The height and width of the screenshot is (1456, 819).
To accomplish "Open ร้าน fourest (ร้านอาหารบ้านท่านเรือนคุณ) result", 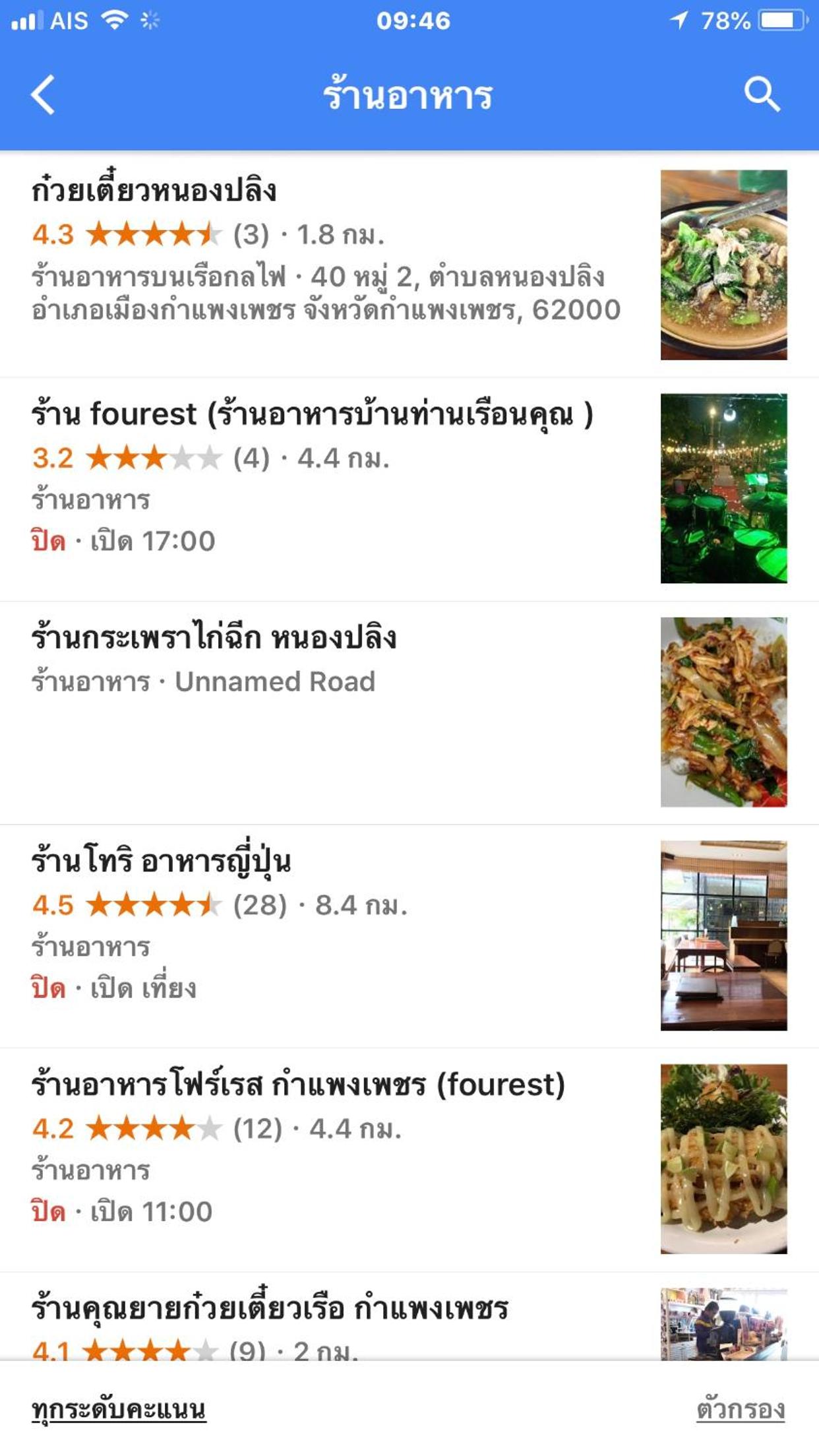I will click(x=409, y=490).
